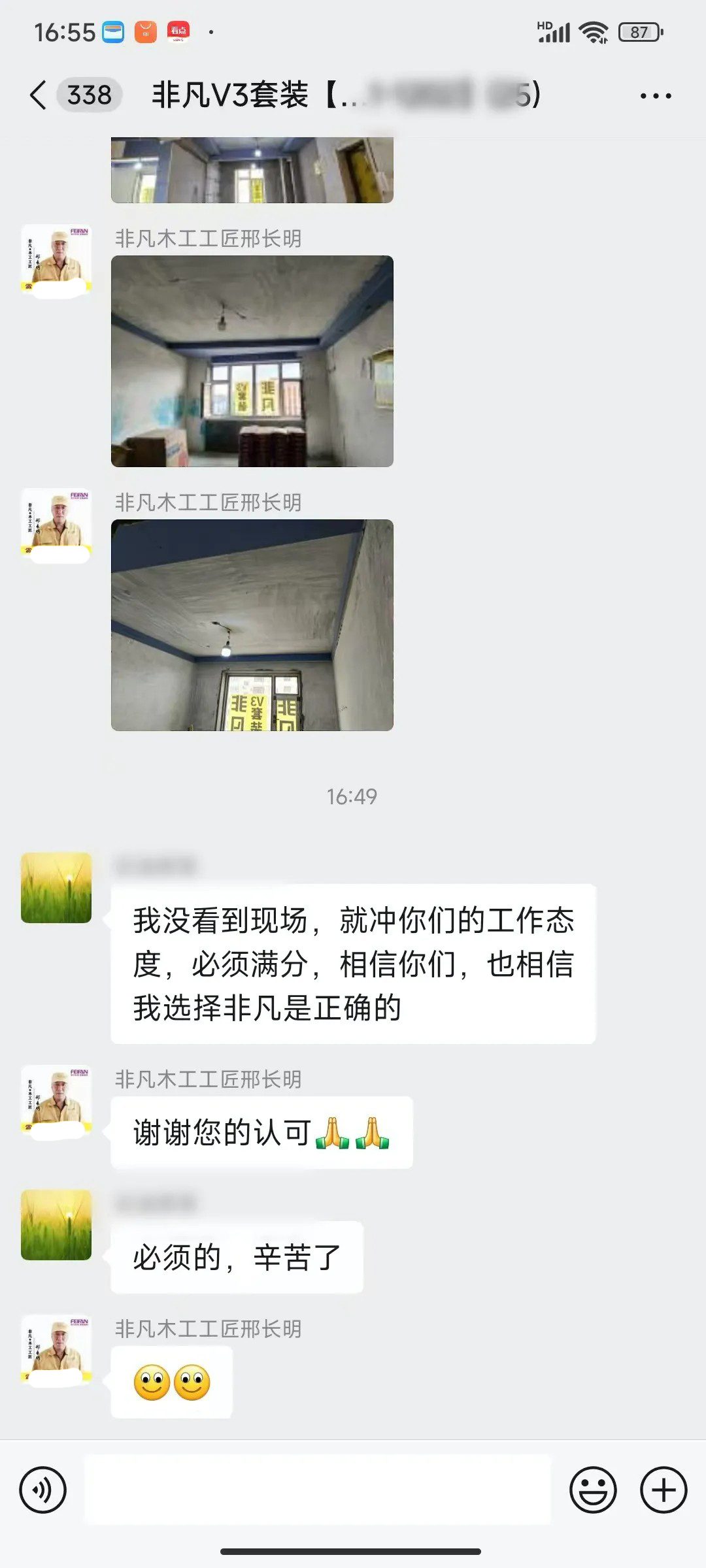Open the ceiling photo with hanging light bulb
The height and width of the screenshot is (1568, 706).
click(x=252, y=625)
